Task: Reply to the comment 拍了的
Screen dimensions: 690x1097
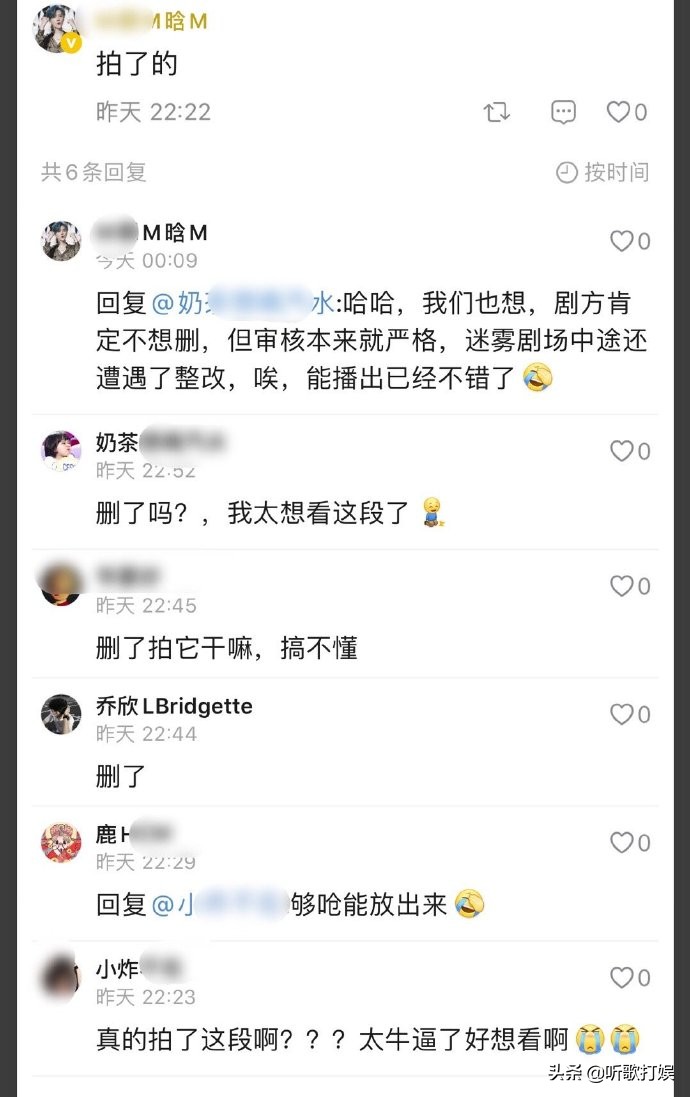Action: pyautogui.click(x=563, y=112)
